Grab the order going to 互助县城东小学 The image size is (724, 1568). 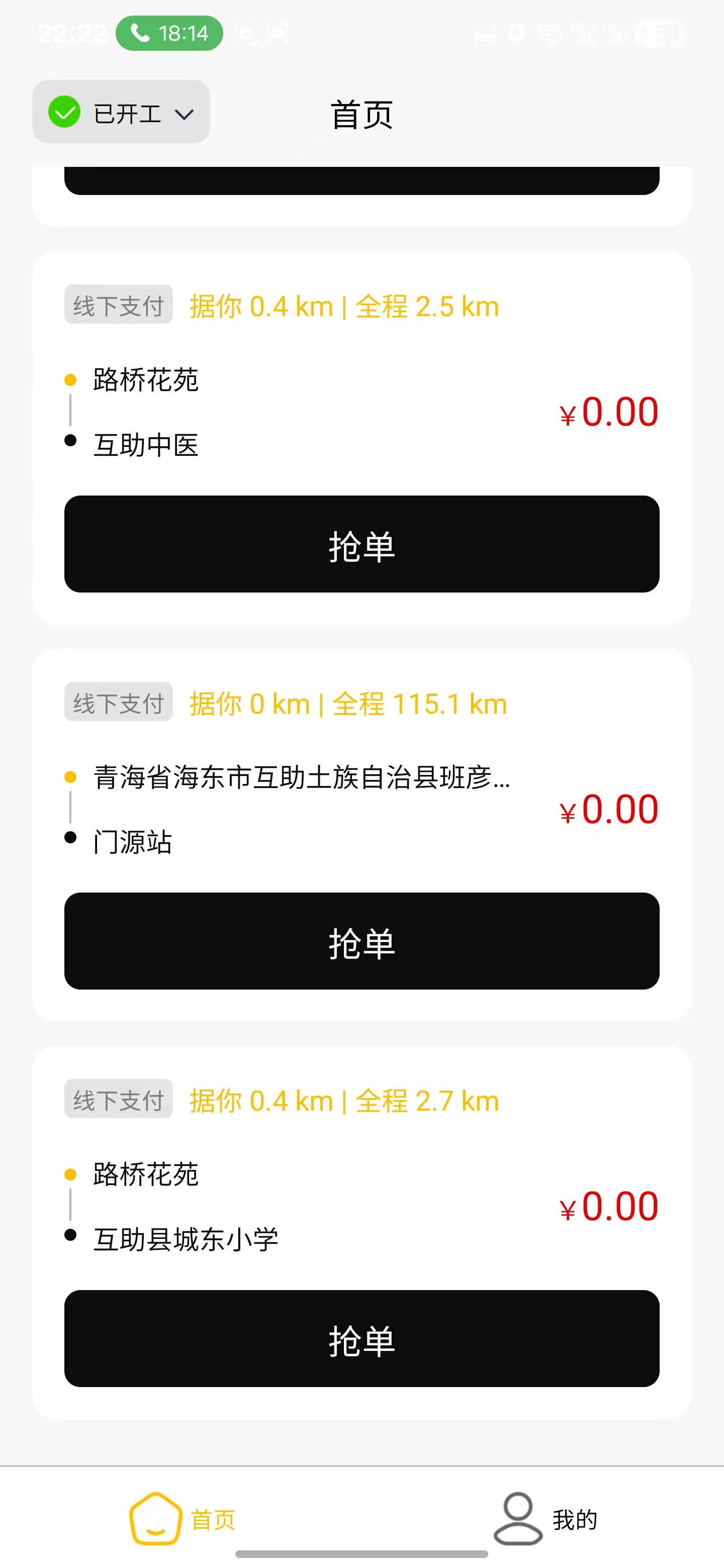tap(361, 1338)
